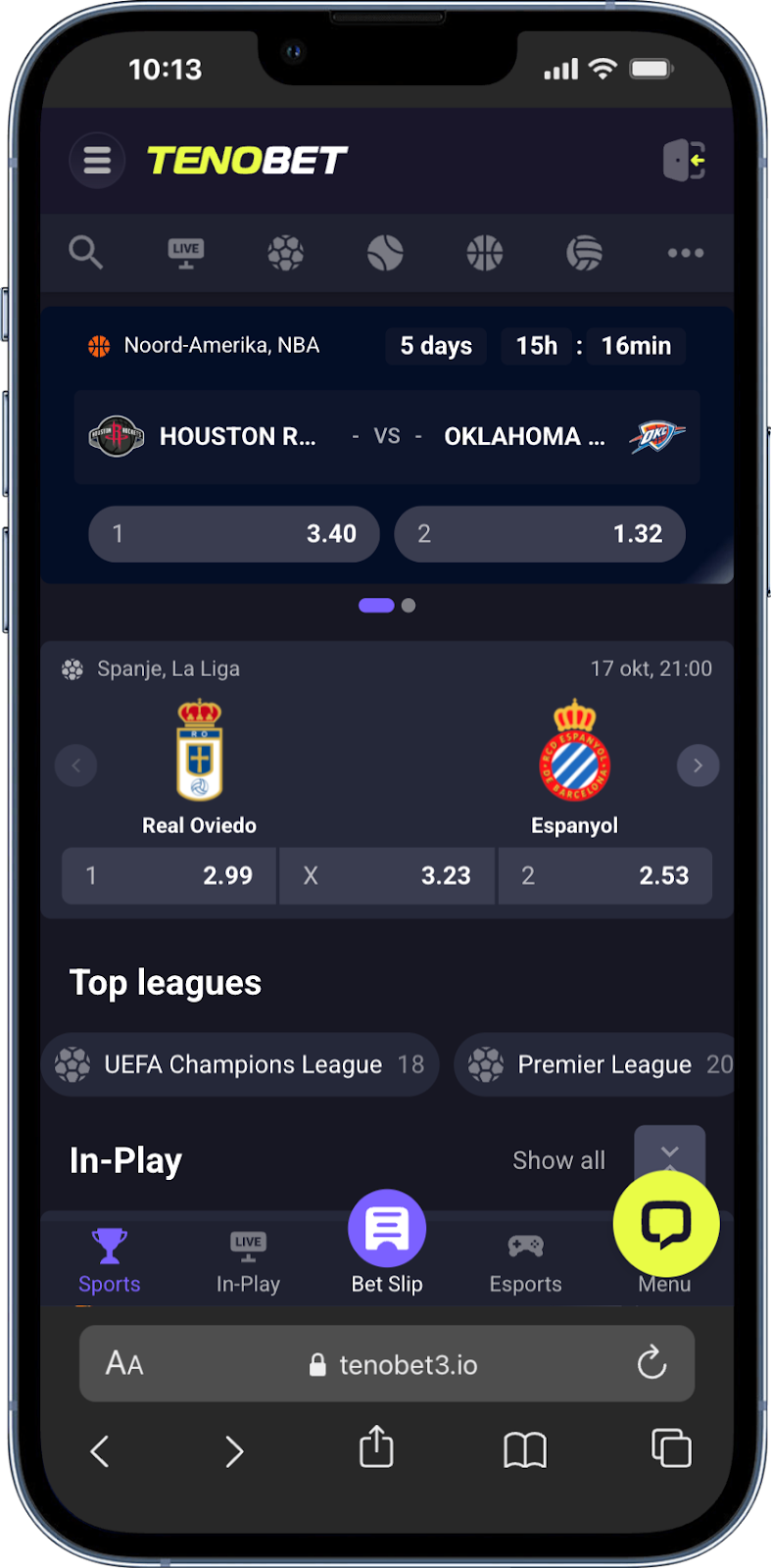Select the volleyball sport filter

[584, 253]
